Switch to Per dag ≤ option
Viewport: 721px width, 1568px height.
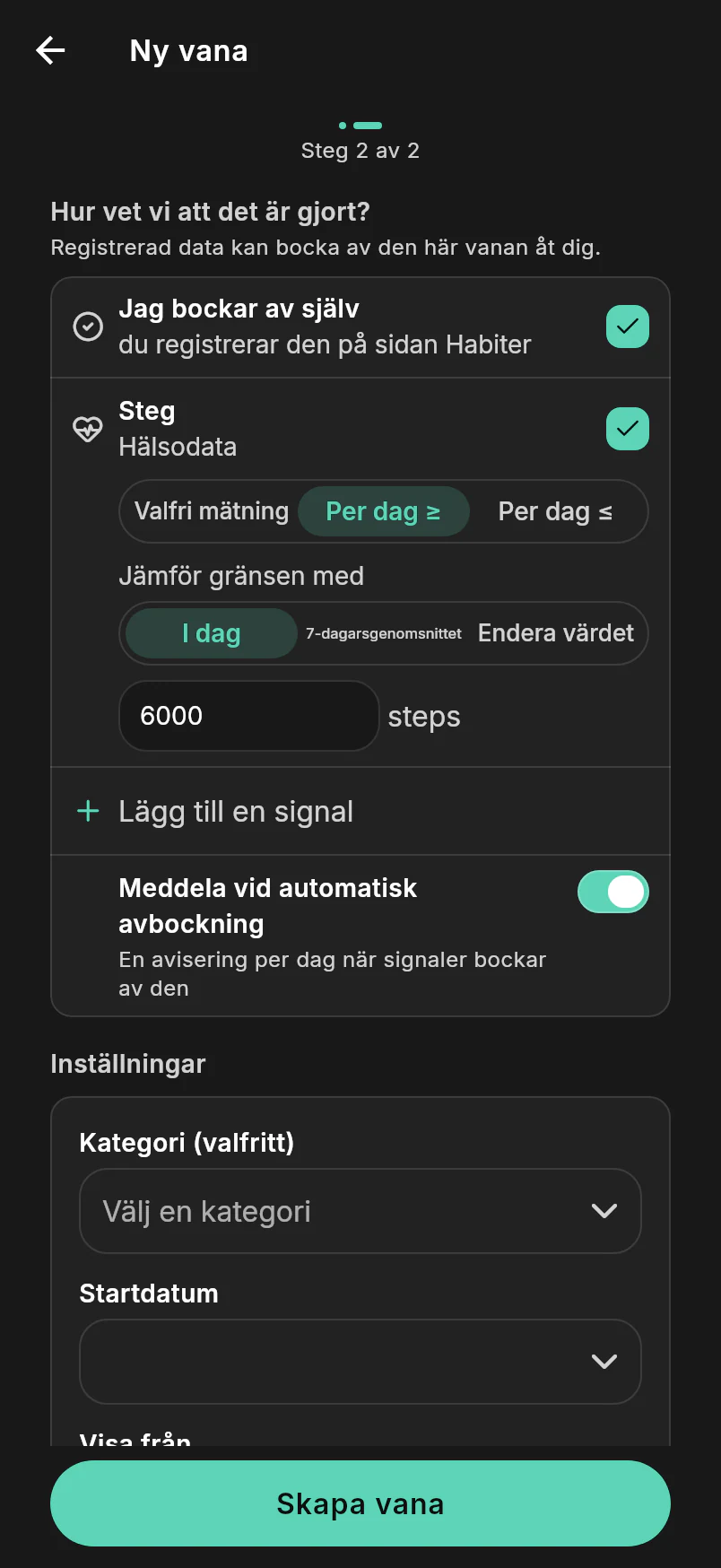(556, 511)
